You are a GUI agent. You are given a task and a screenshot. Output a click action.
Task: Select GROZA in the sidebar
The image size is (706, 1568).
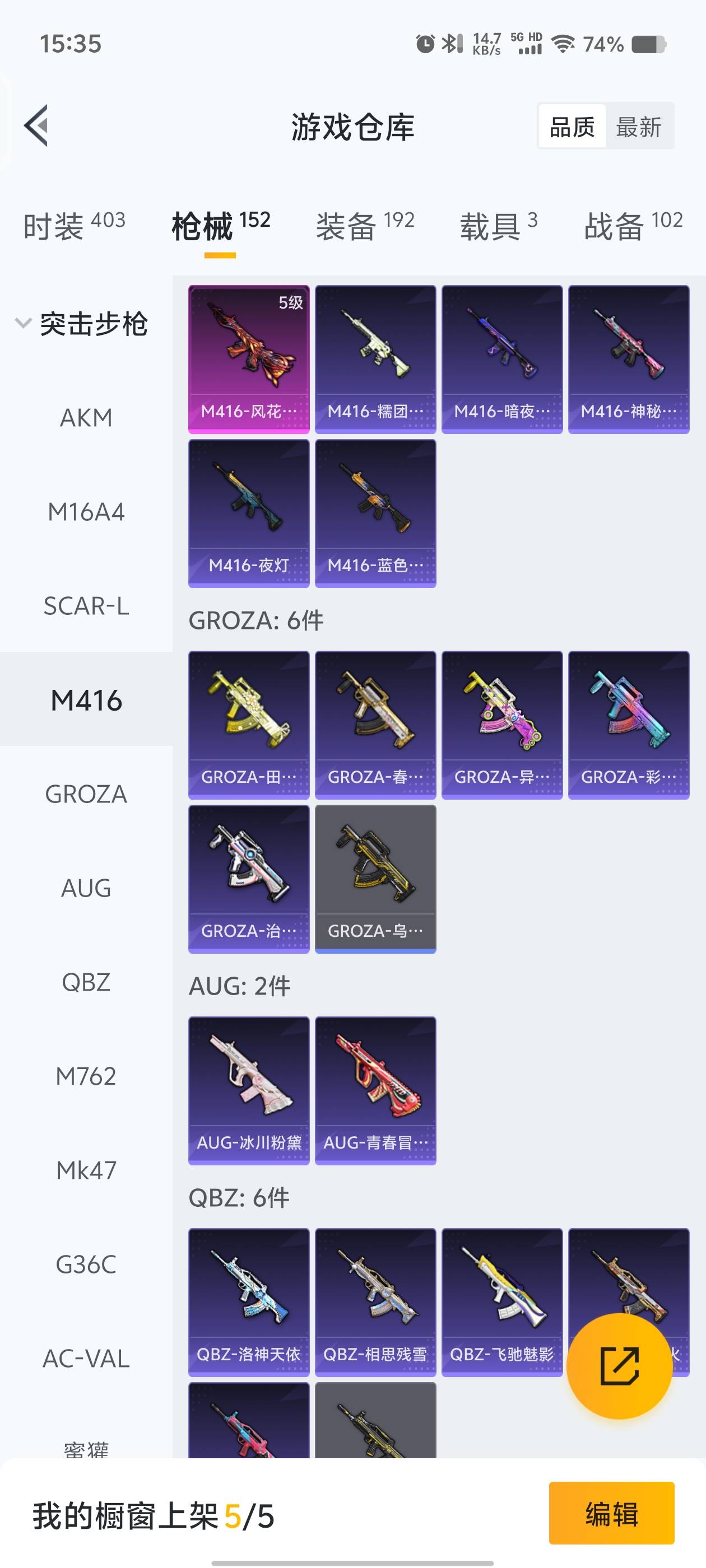(86, 794)
